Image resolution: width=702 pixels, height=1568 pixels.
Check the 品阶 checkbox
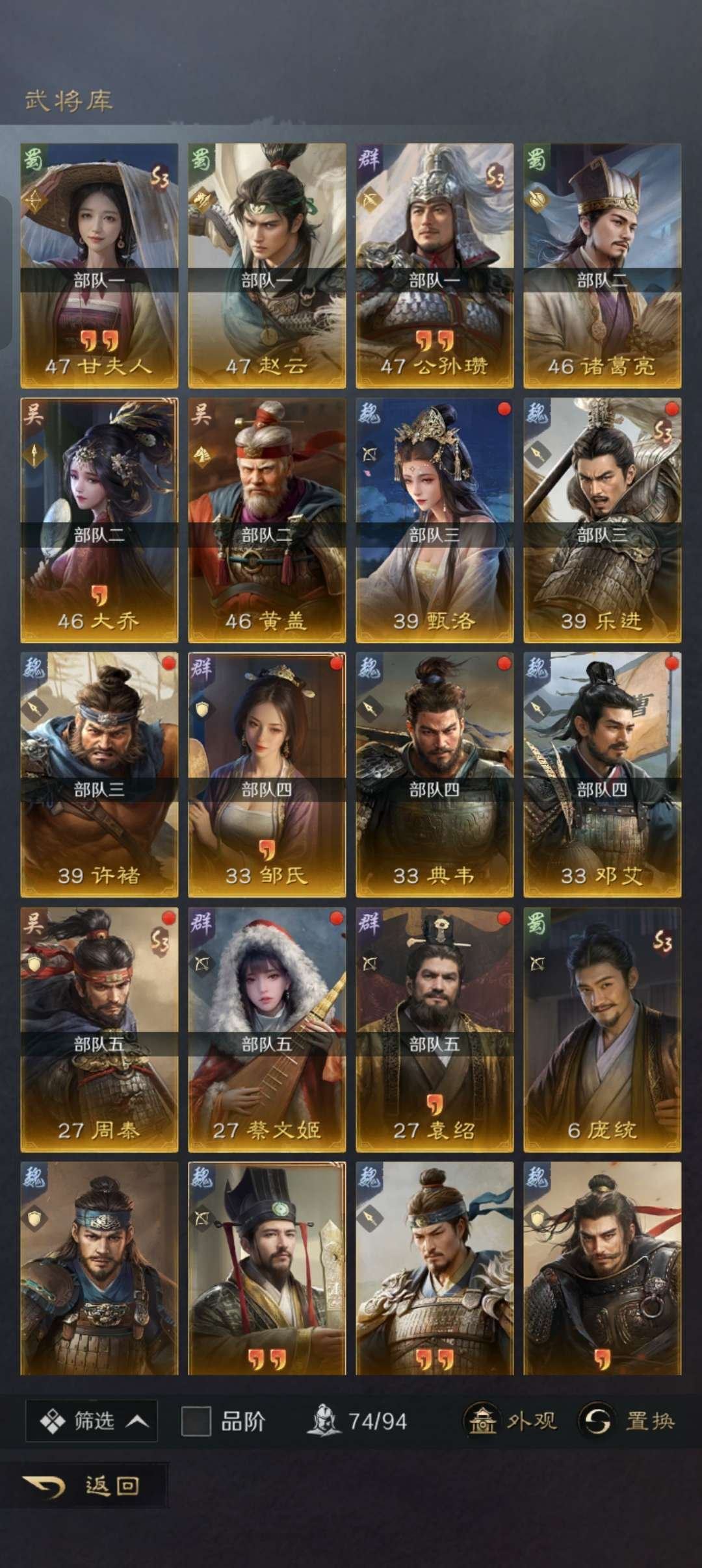(196, 1421)
